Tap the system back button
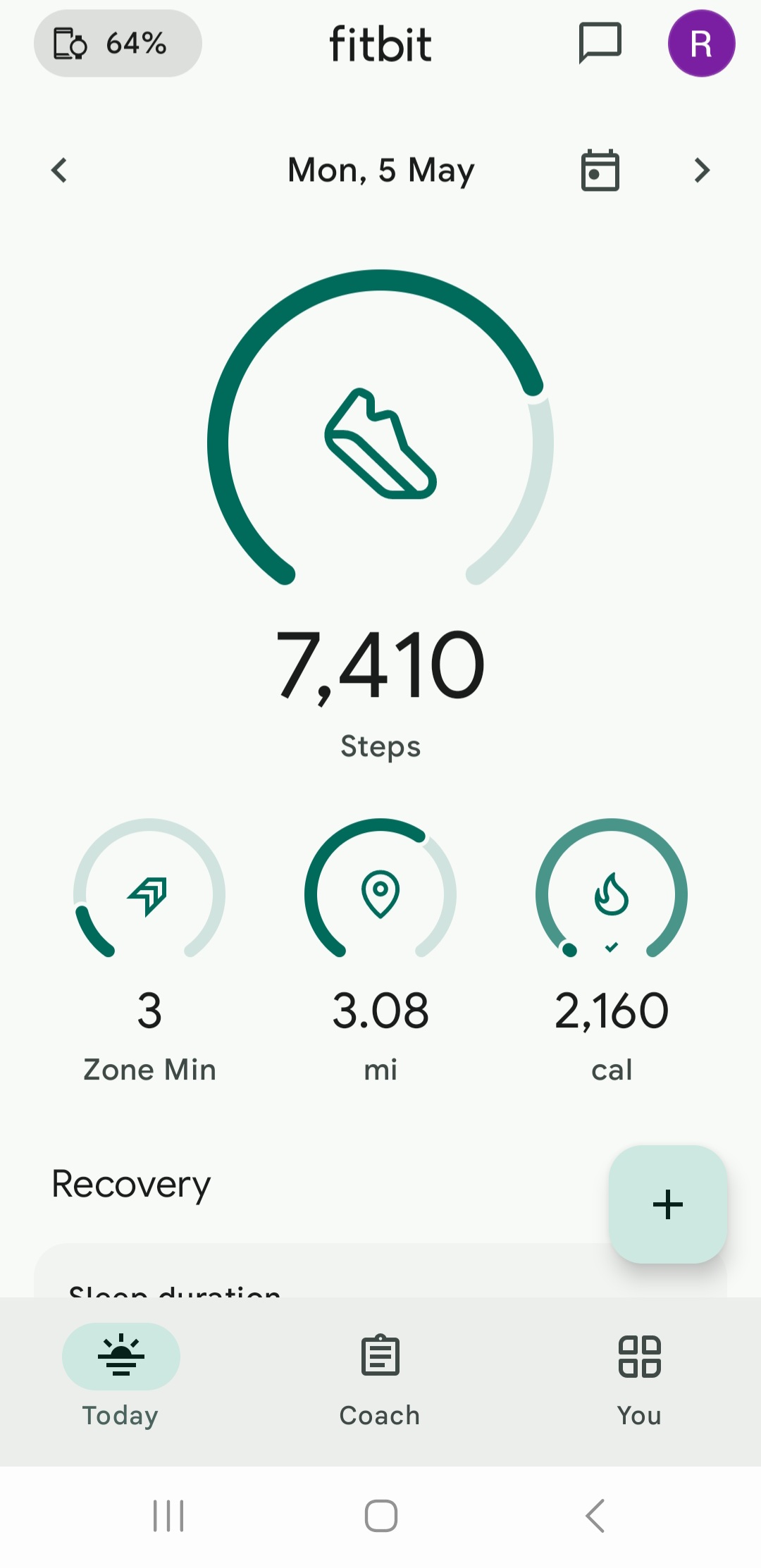 (x=595, y=1516)
